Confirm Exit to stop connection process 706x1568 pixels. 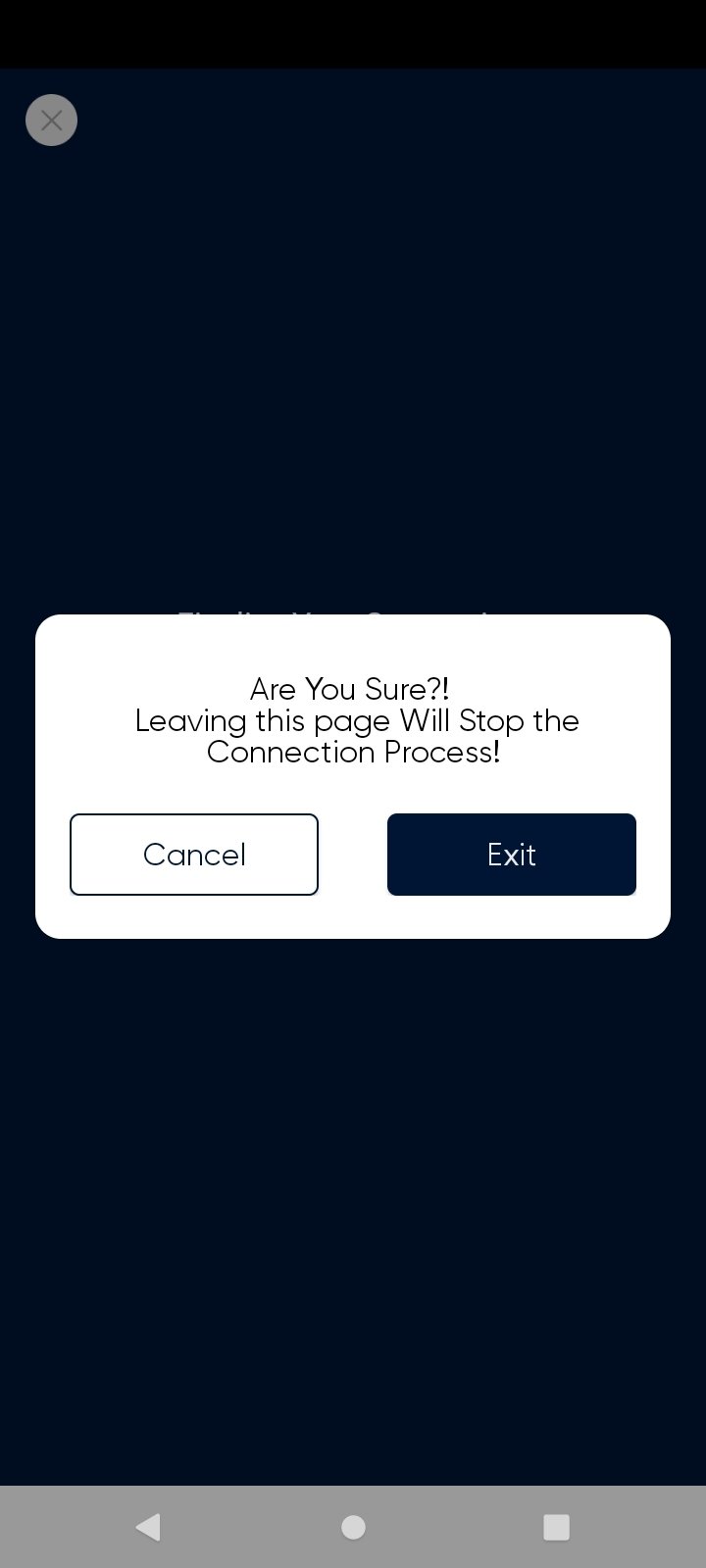pos(512,855)
